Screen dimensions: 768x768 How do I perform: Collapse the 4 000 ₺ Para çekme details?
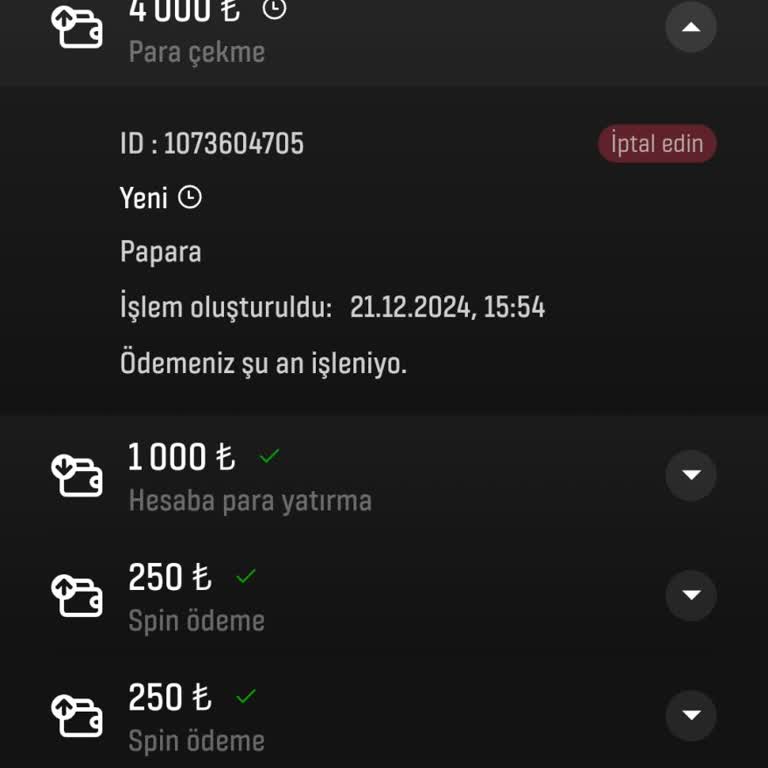pos(691,27)
